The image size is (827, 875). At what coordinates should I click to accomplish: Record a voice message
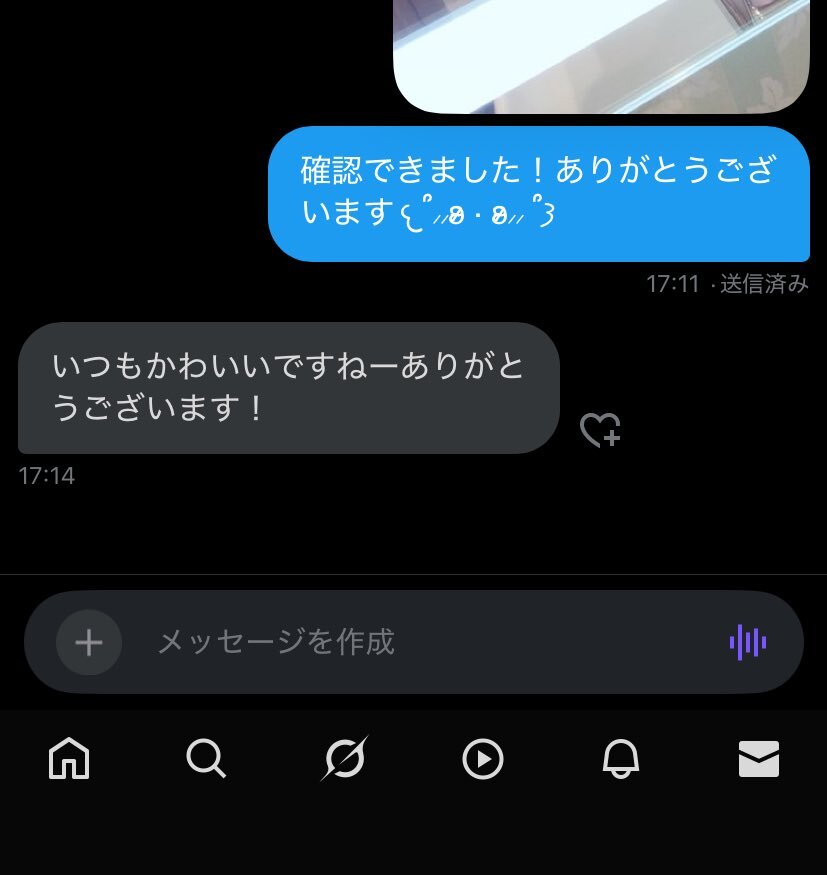coord(748,642)
